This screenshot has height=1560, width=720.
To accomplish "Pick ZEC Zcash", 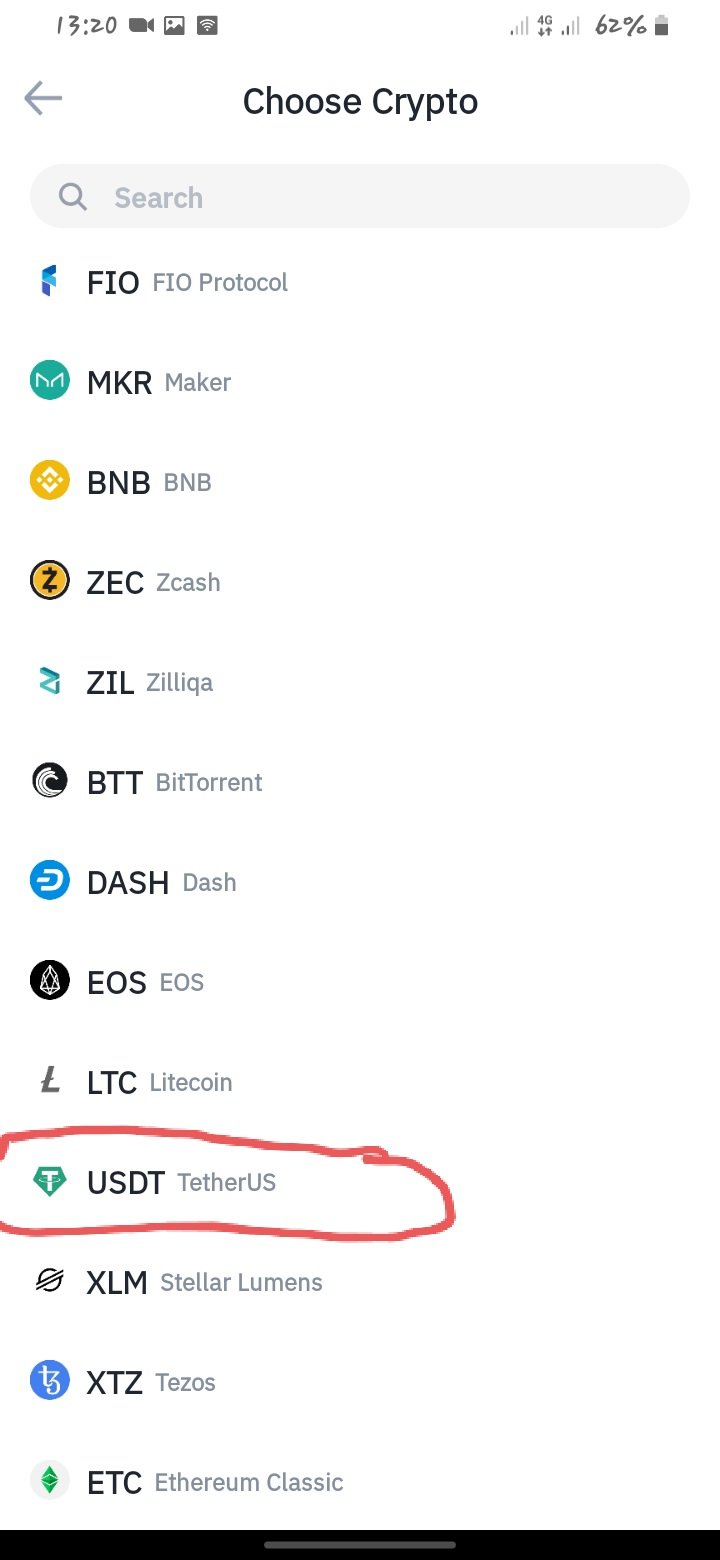I will pyautogui.click(x=360, y=582).
